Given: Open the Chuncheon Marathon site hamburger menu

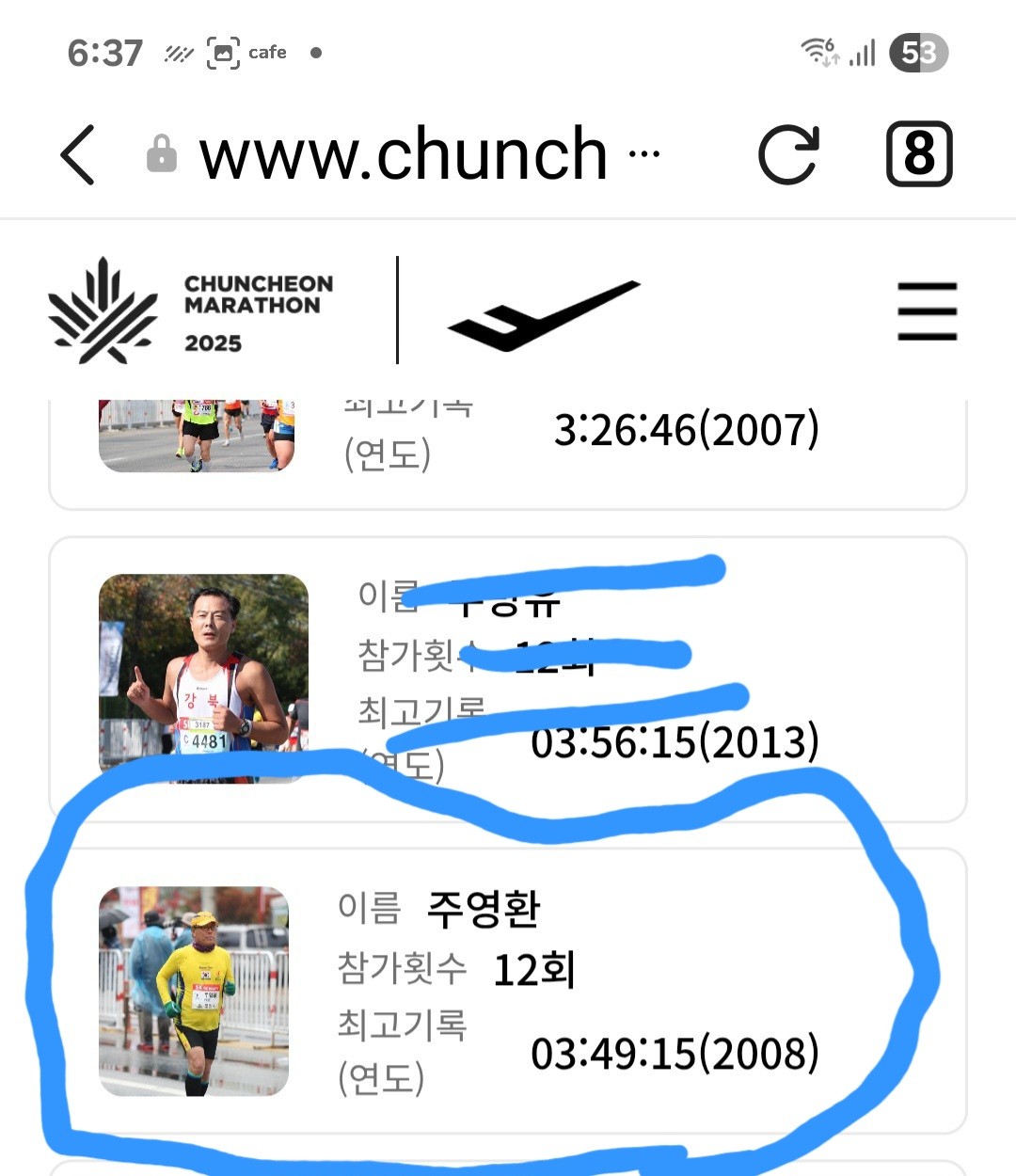Looking at the screenshot, I should (927, 311).
